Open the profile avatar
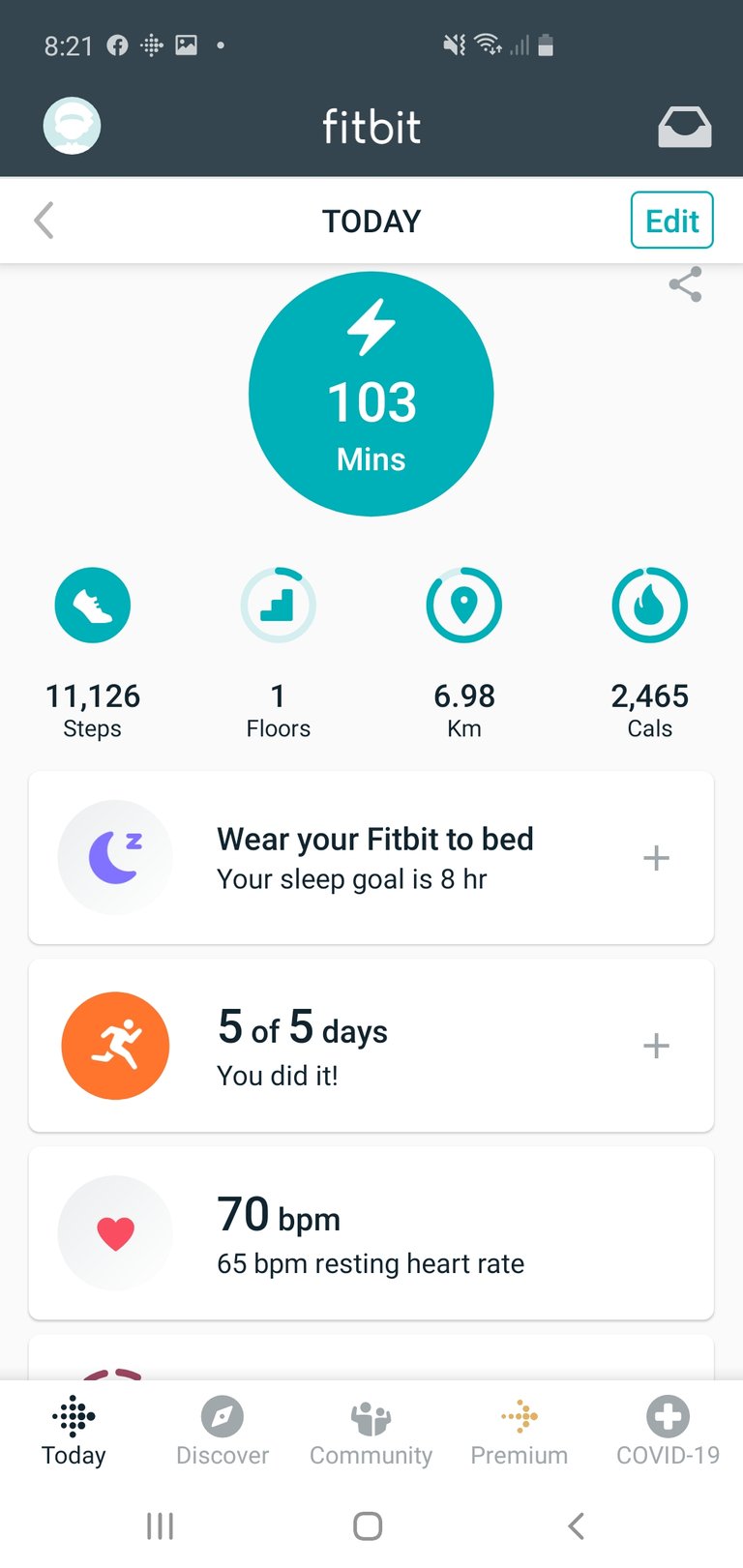This screenshot has height=1568, width=743. 72,126
